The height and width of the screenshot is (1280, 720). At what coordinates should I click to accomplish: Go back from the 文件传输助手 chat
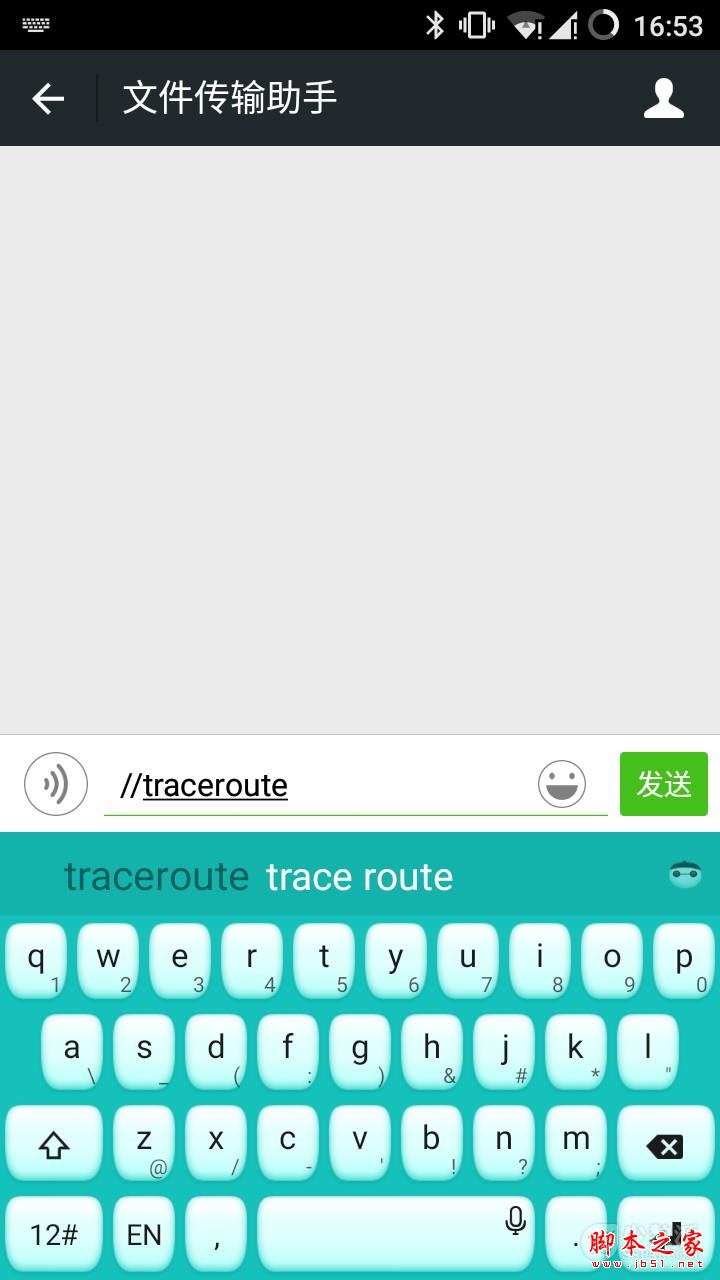tap(48, 98)
